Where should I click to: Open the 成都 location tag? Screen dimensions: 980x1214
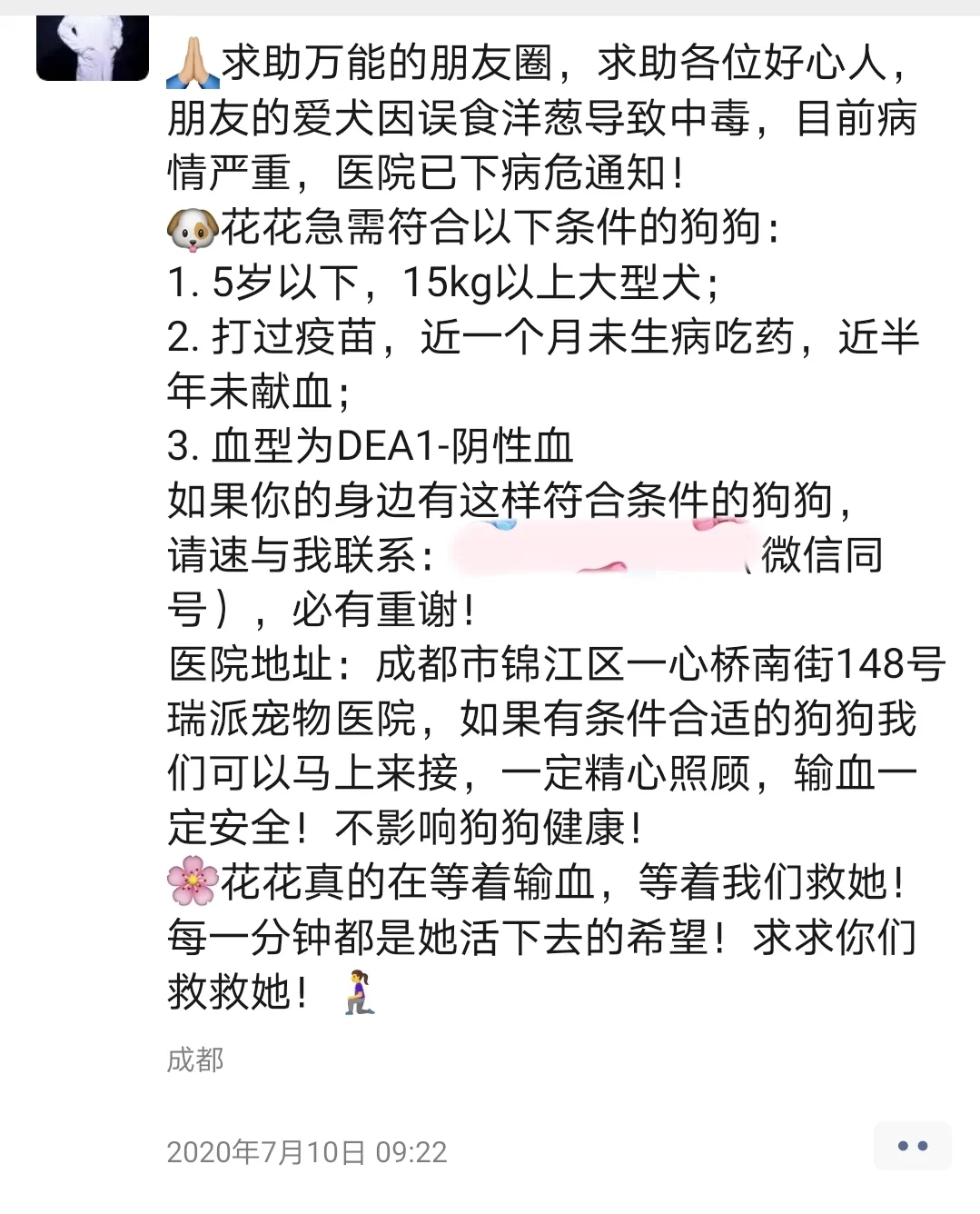[195, 1060]
